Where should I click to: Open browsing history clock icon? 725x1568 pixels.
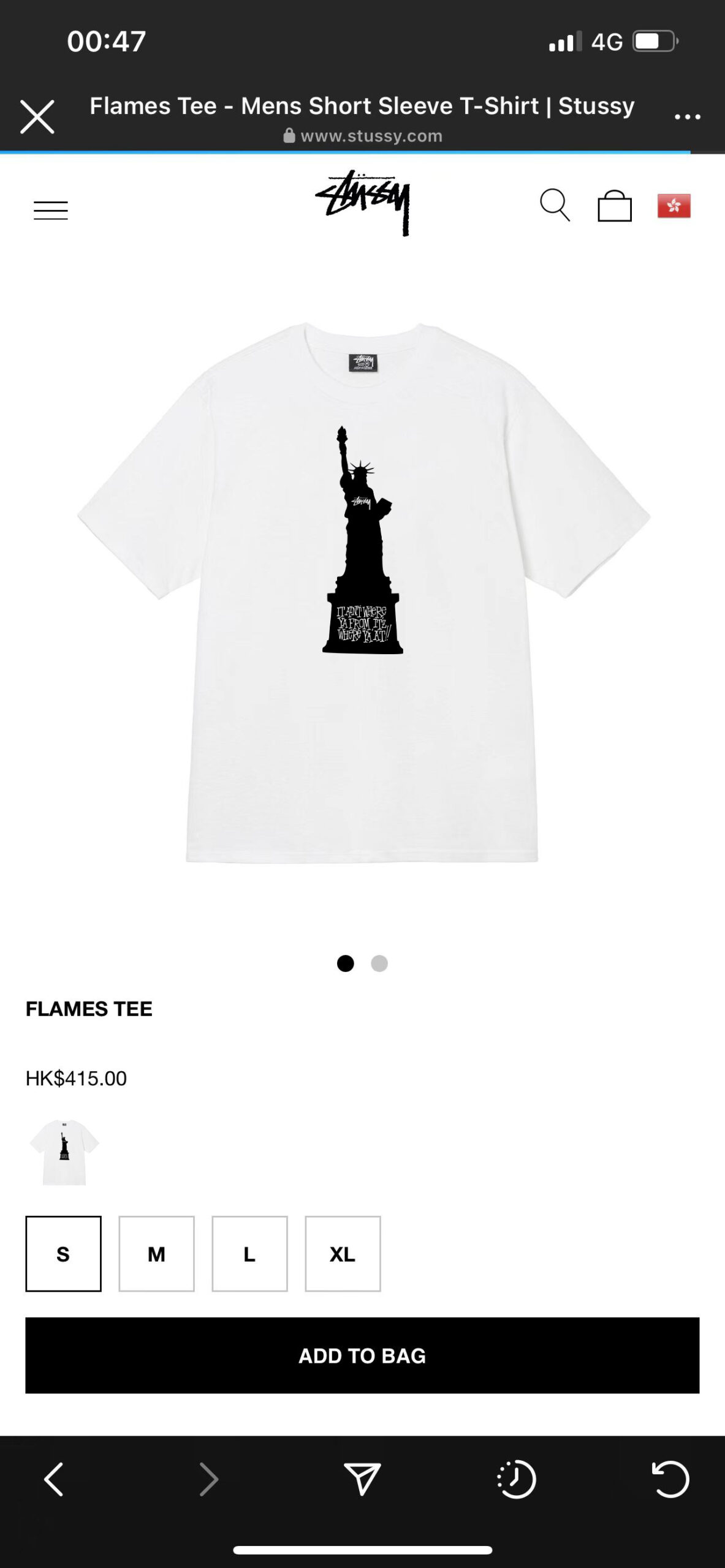click(x=516, y=1479)
